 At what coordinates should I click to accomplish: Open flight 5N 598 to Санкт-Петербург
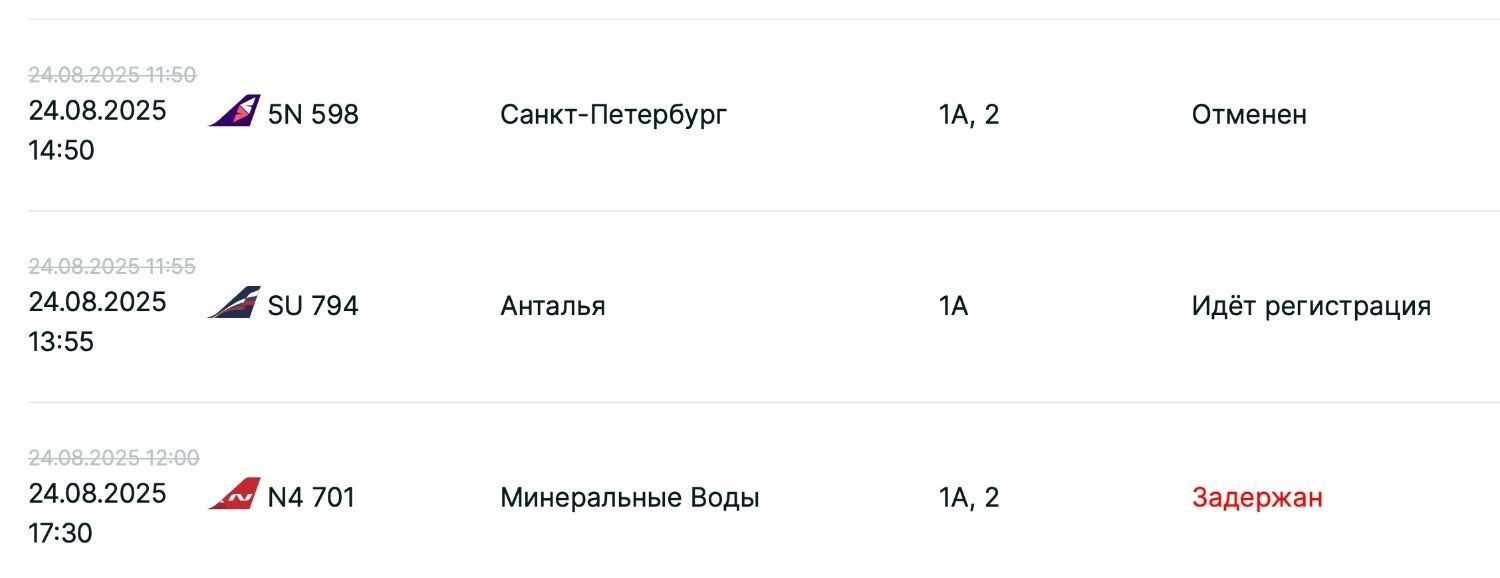[x=313, y=114]
